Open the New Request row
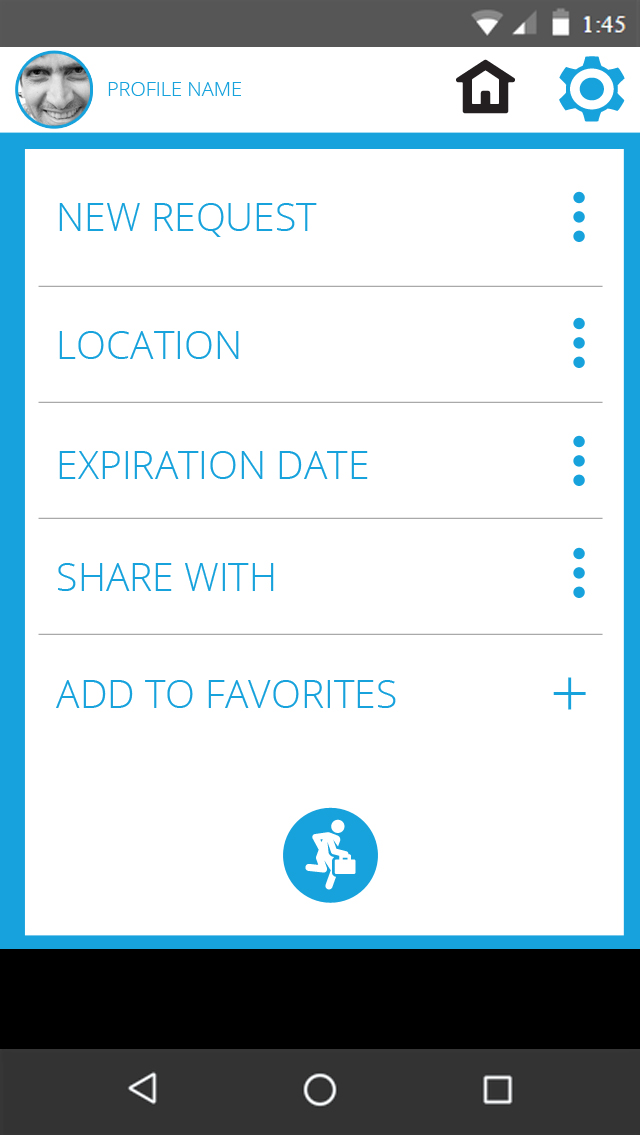 [187, 218]
